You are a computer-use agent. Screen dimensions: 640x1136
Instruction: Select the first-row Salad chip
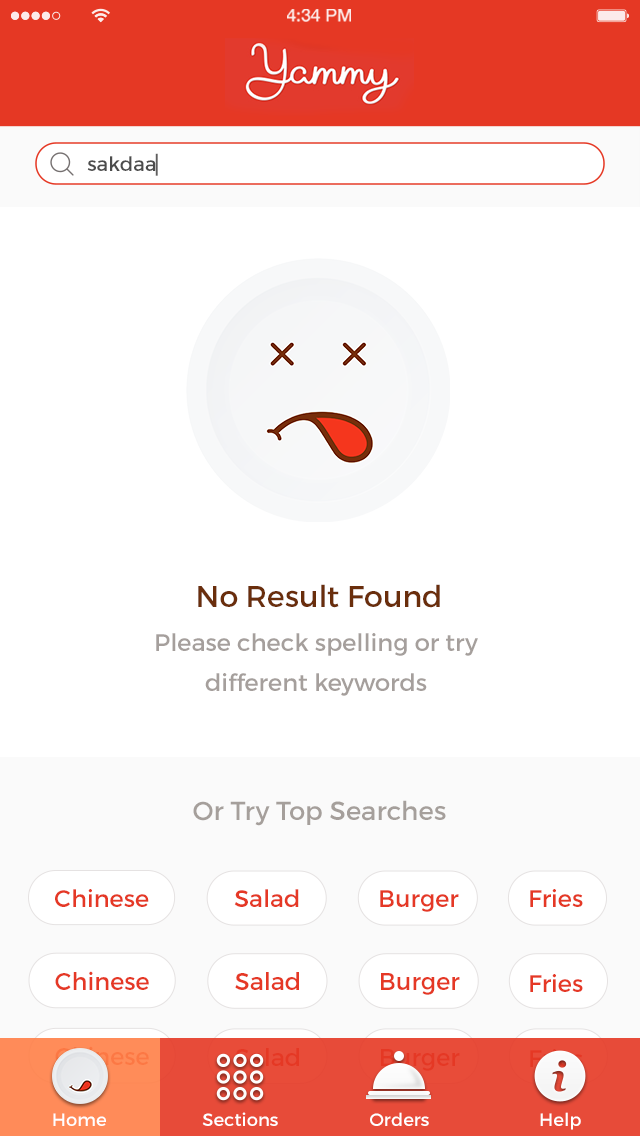(x=266, y=898)
